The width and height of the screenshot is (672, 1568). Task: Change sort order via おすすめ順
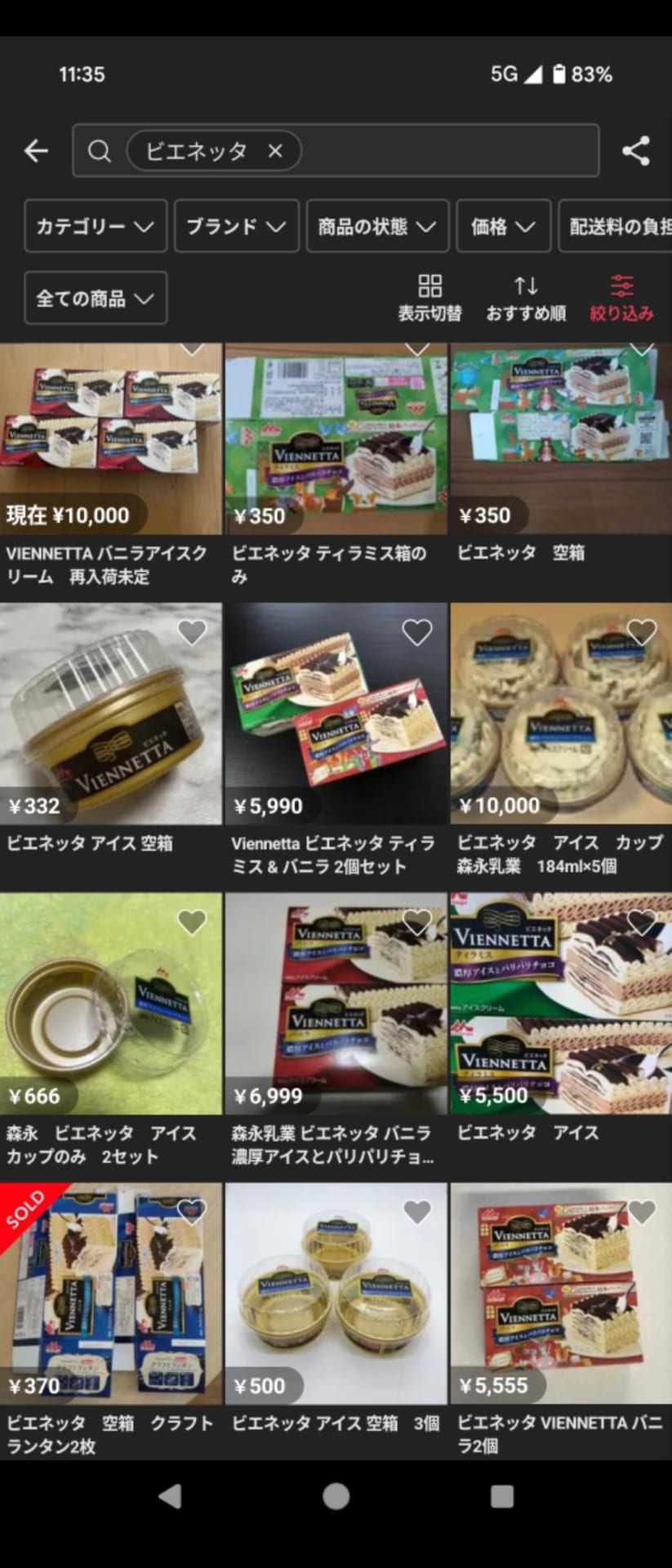click(526, 298)
